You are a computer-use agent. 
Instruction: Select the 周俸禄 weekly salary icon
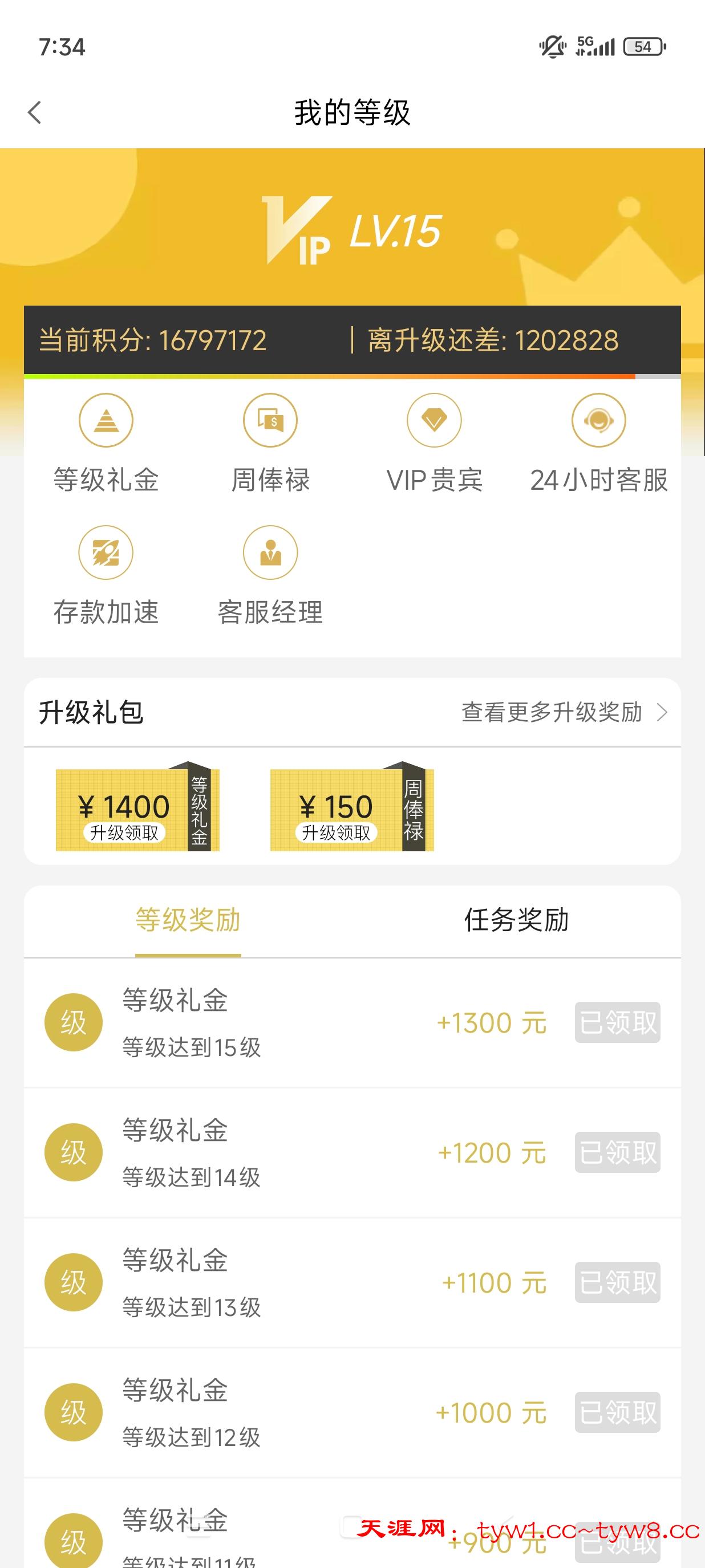tap(270, 420)
